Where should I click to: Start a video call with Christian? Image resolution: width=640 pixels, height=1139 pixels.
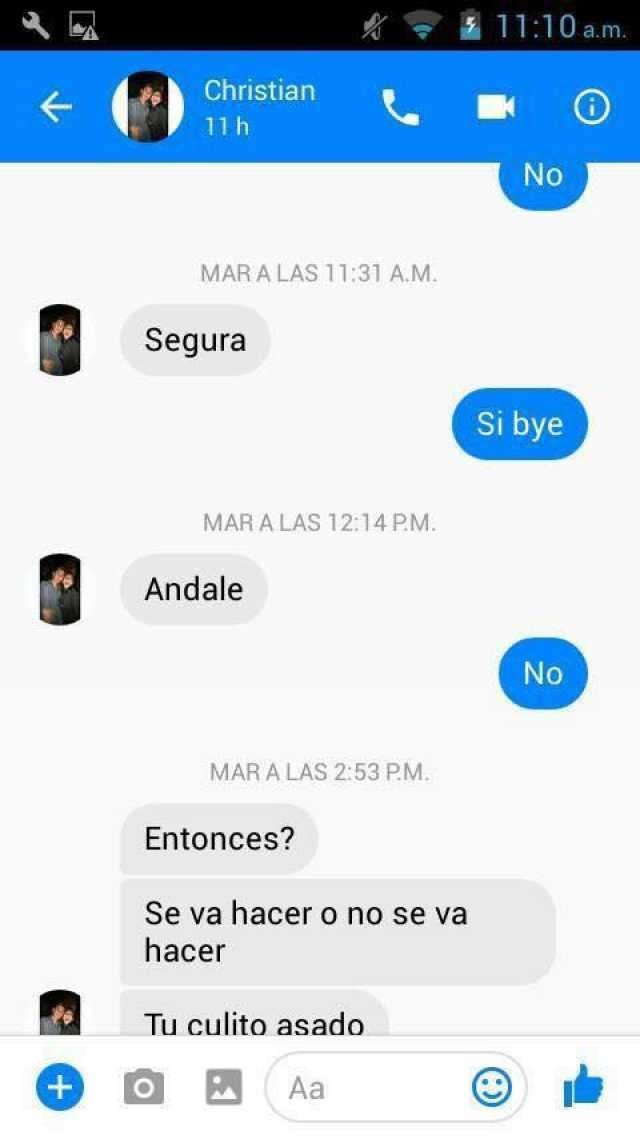[495, 107]
